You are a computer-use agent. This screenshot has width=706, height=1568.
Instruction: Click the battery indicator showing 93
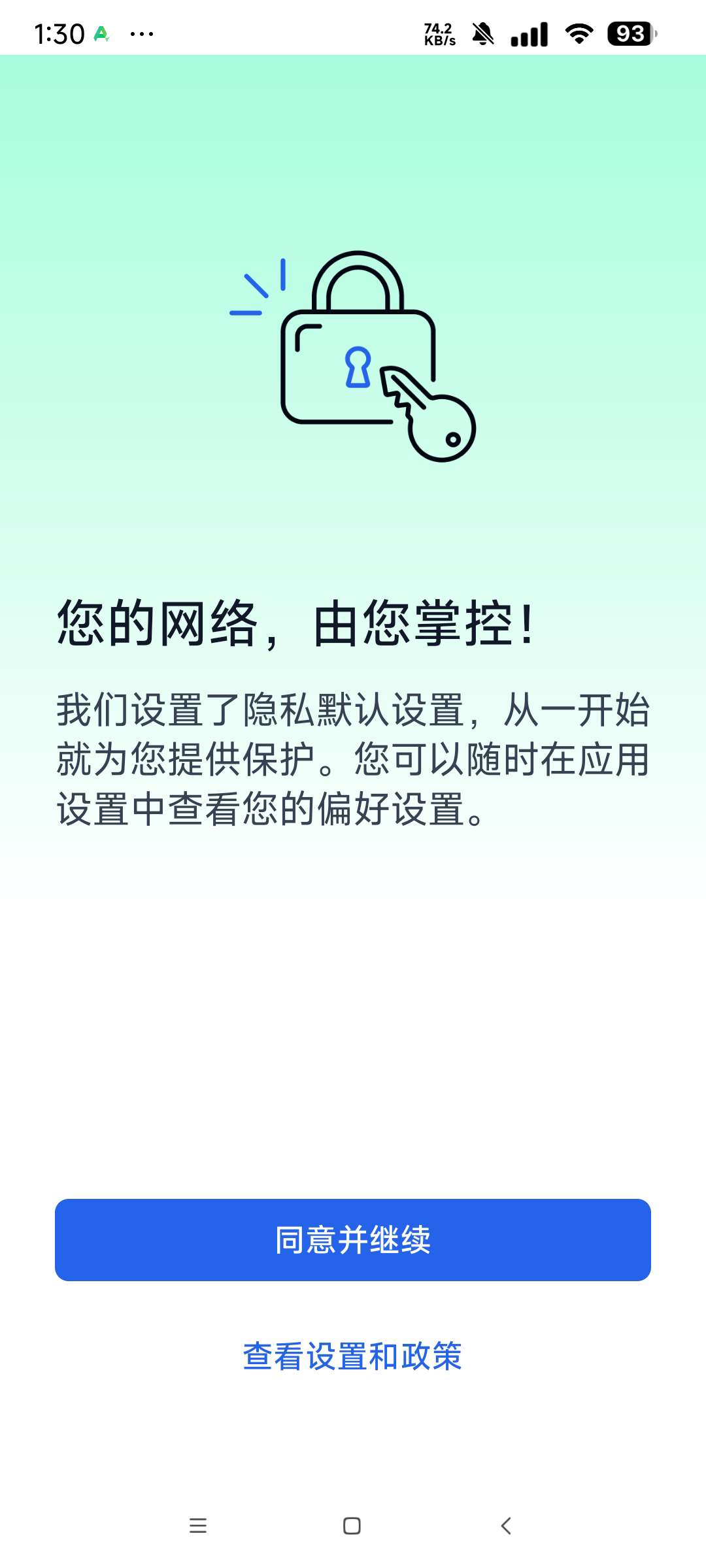[629, 32]
